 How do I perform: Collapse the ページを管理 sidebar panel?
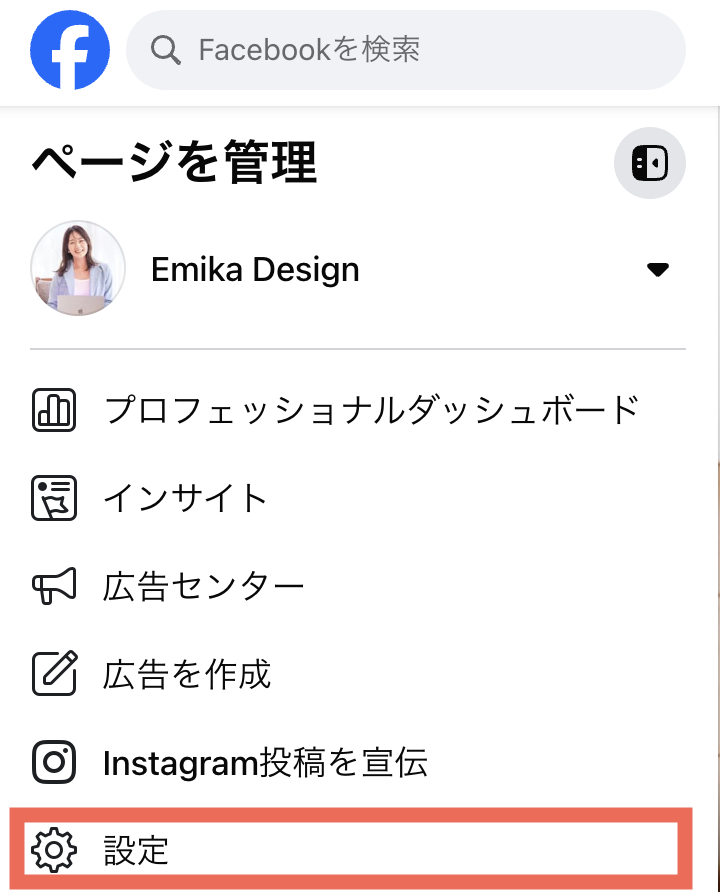click(649, 162)
